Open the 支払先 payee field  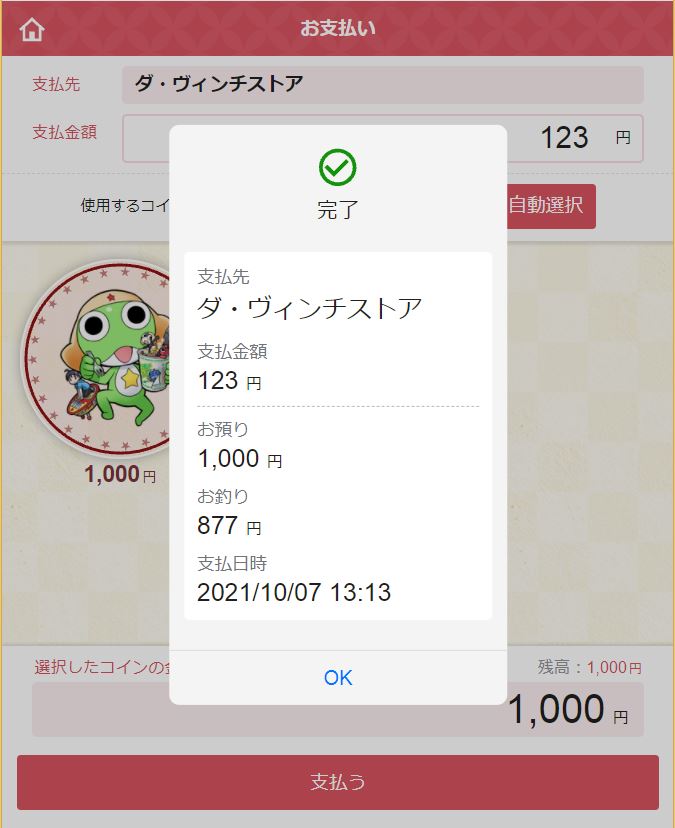[x=382, y=85]
